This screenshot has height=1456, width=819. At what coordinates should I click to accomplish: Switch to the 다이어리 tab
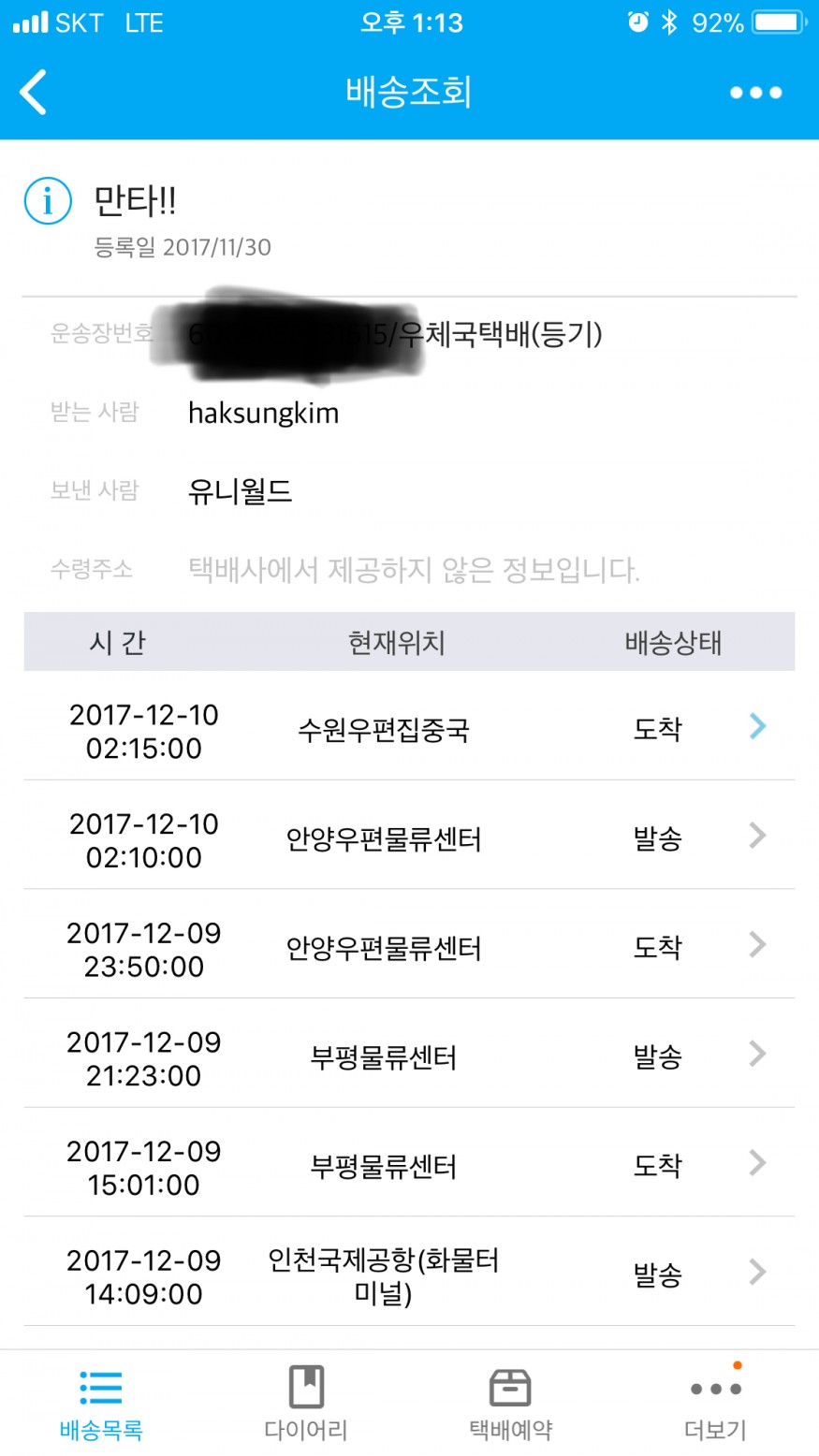tap(306, 1403)
